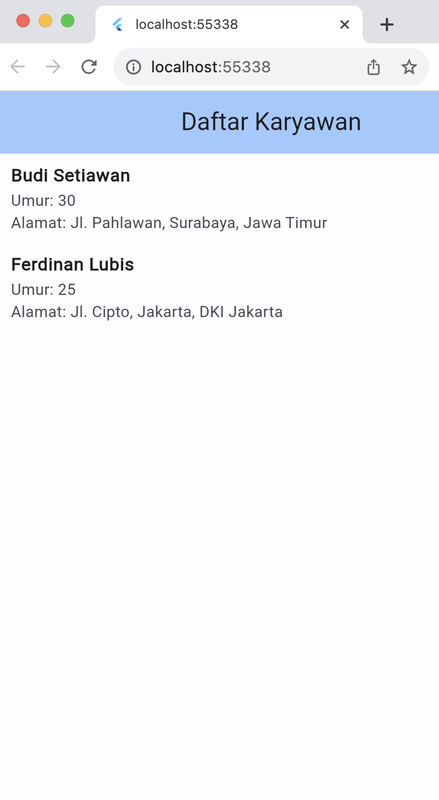
Task: Open Budi Setiawan's employee entry
Action: [220, 198]
